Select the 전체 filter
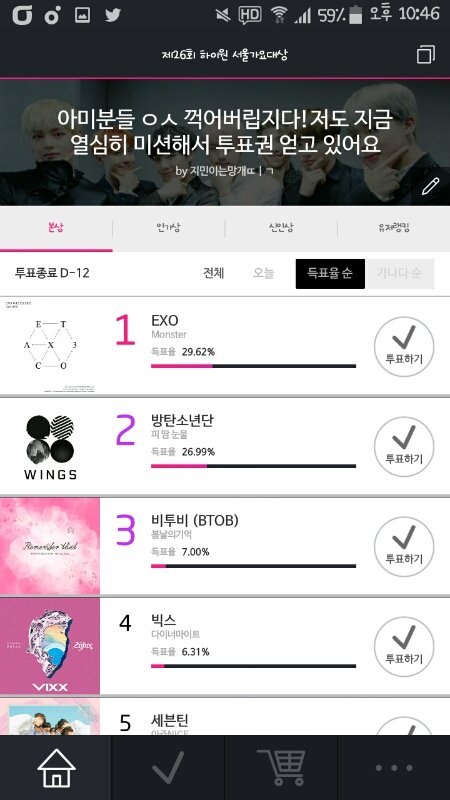This screenshot has width=450, height=800. coord(213,273)
